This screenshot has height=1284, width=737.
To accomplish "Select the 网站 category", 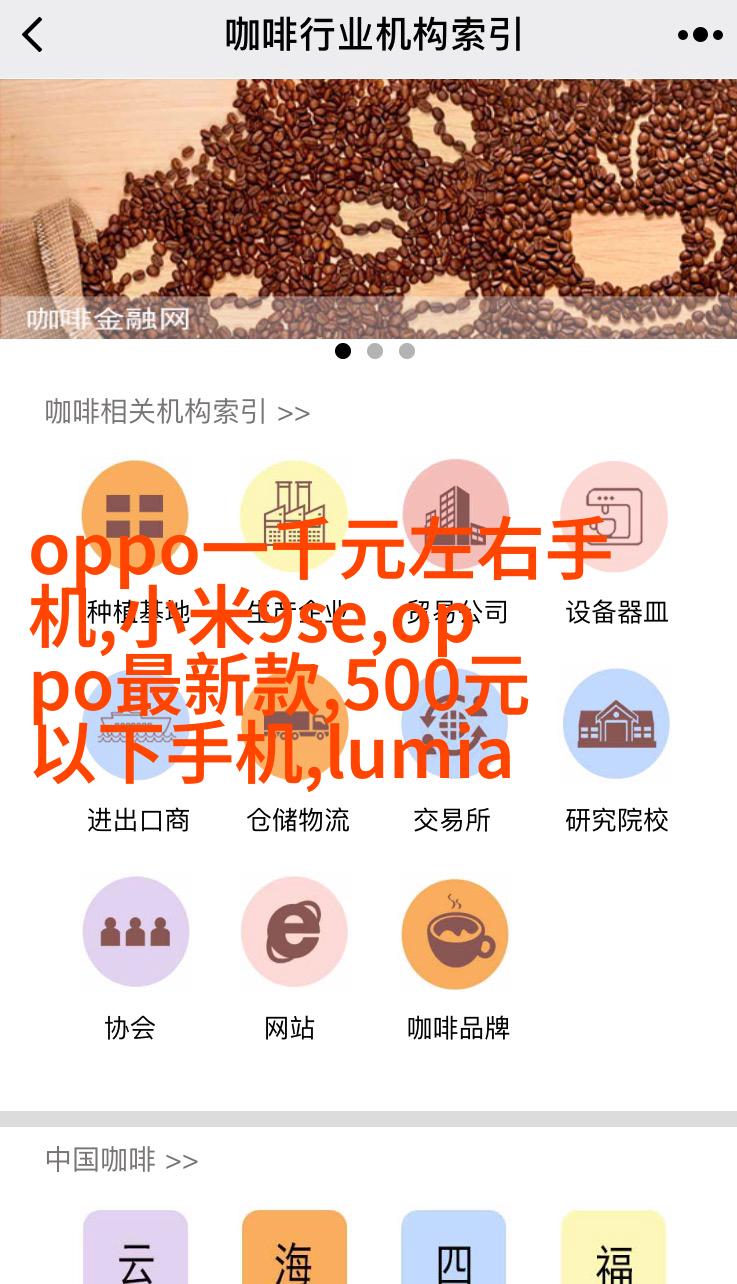I will tap(293, 931).
